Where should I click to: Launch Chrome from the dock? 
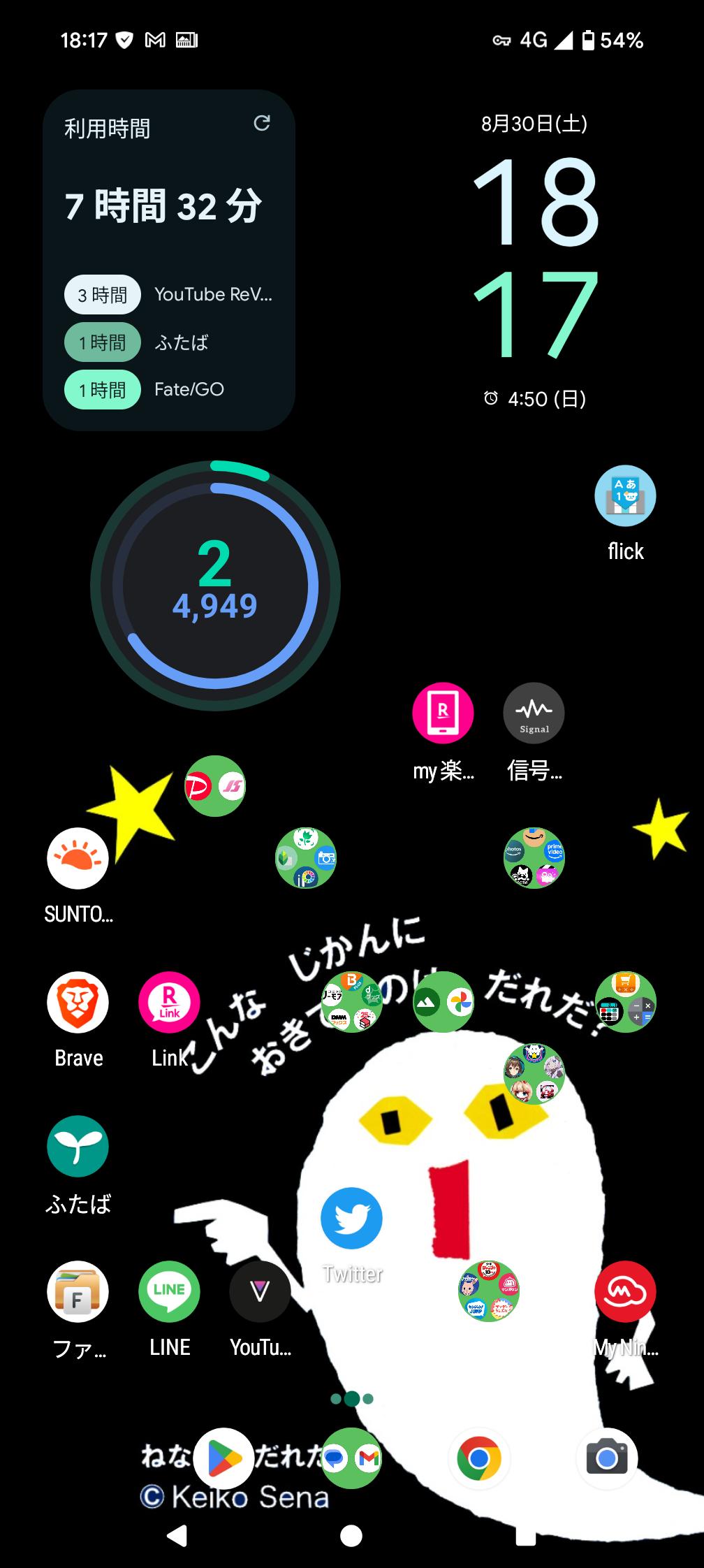tap(479, 1458)
